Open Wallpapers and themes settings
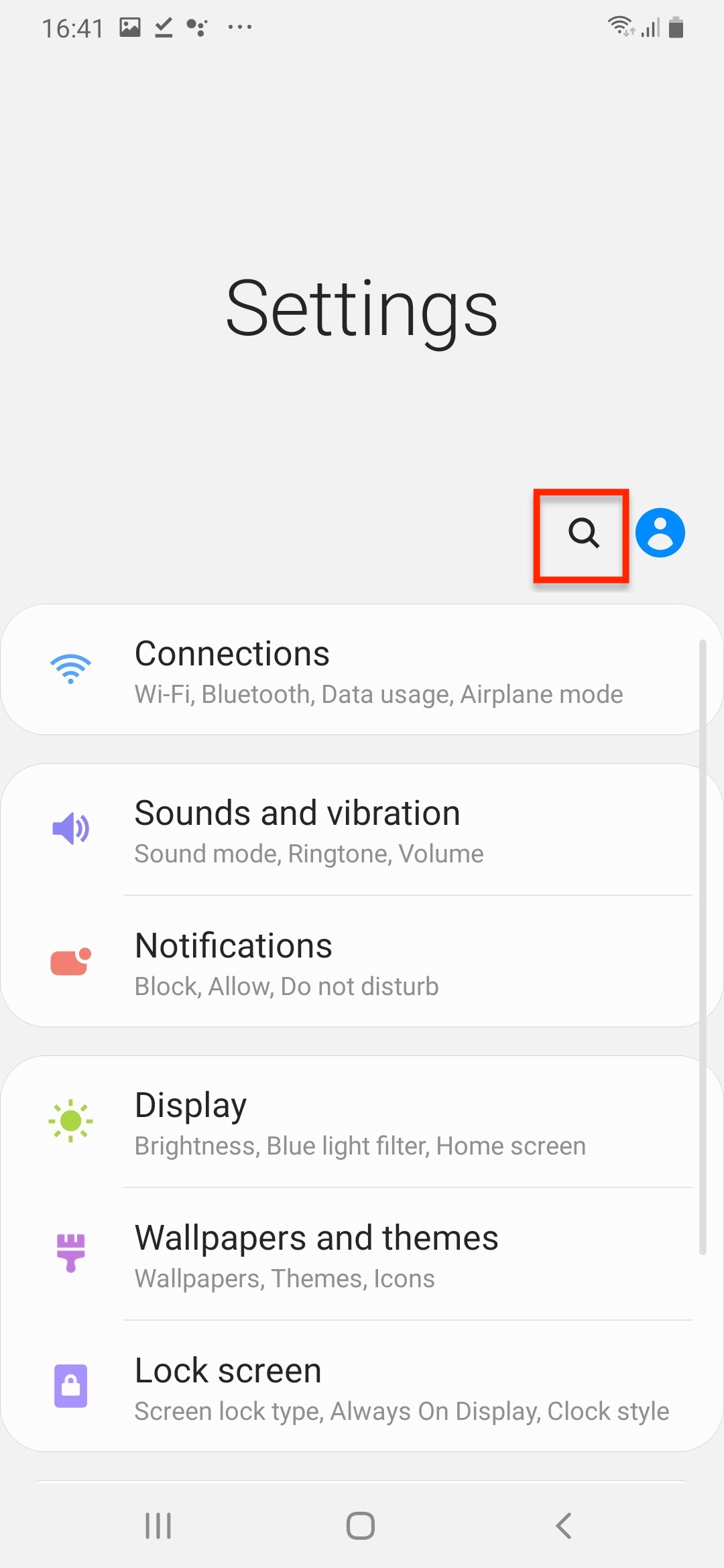 tap(362, 1254)
